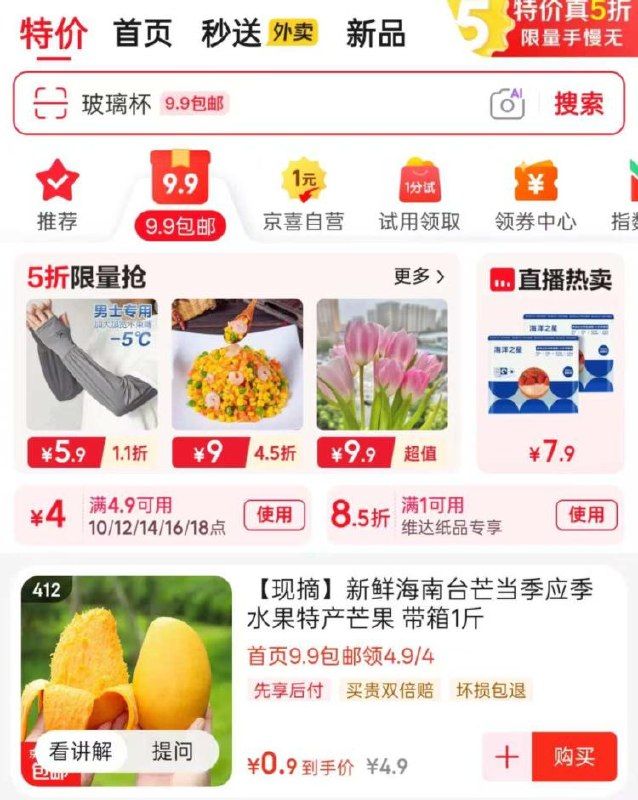The width and height of the screenshot is (638, 800).
Task: Add the Hainan mango to cart
Action: pos(507,757)
